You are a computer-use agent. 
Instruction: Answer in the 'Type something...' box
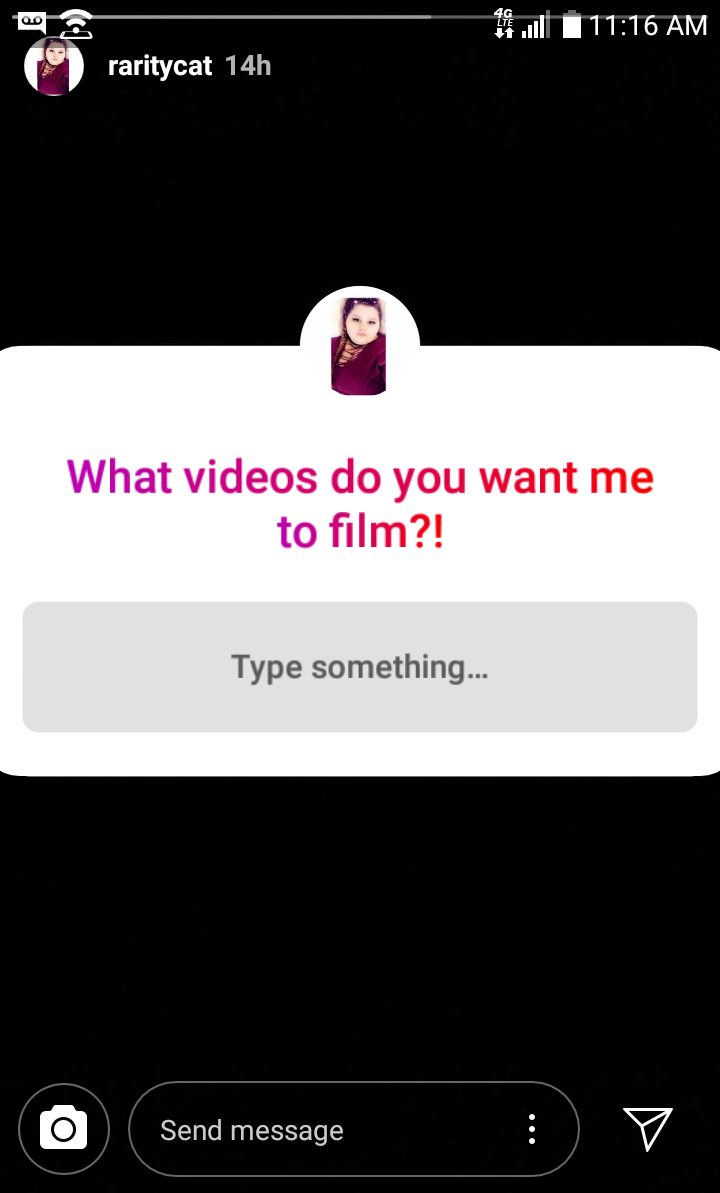[x=360, y=666]
